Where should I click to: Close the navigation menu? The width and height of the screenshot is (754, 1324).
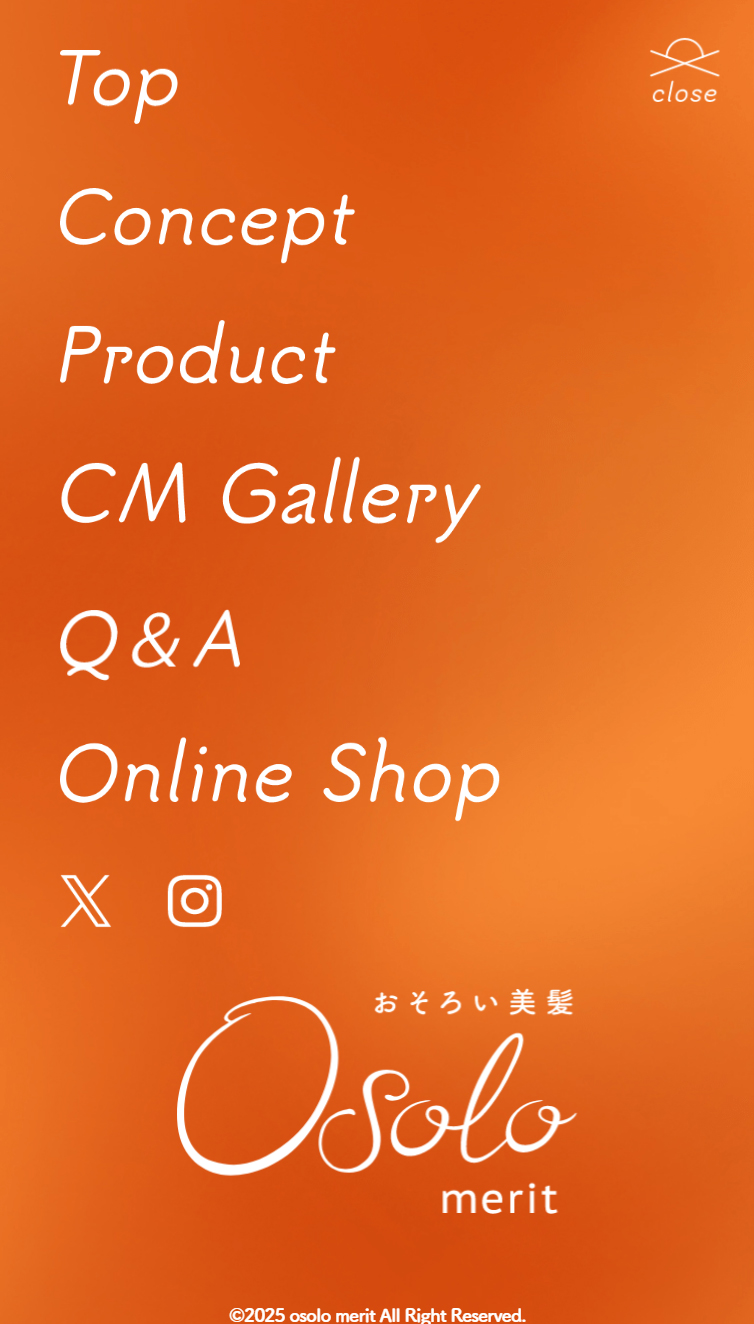pos(684,72)
